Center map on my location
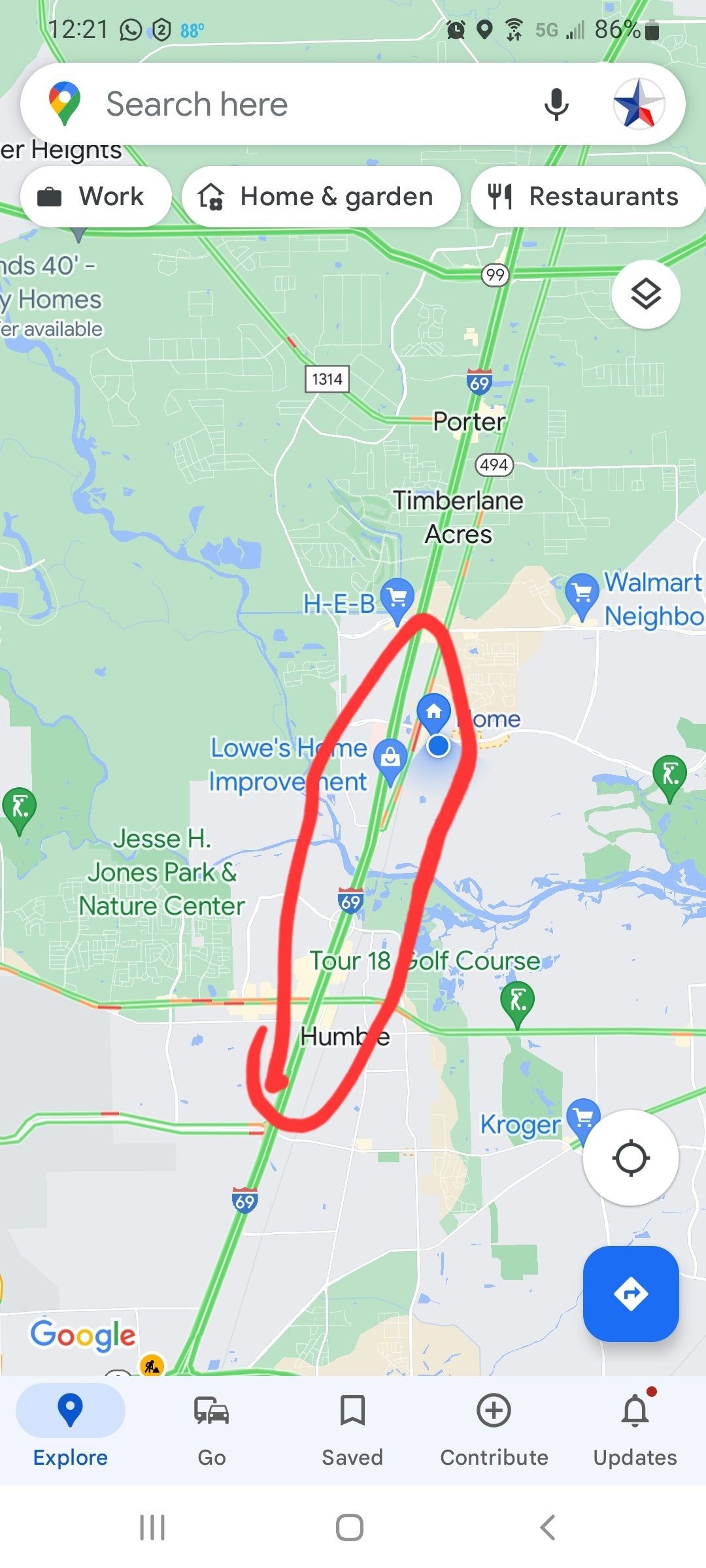 coord(630,1158)
